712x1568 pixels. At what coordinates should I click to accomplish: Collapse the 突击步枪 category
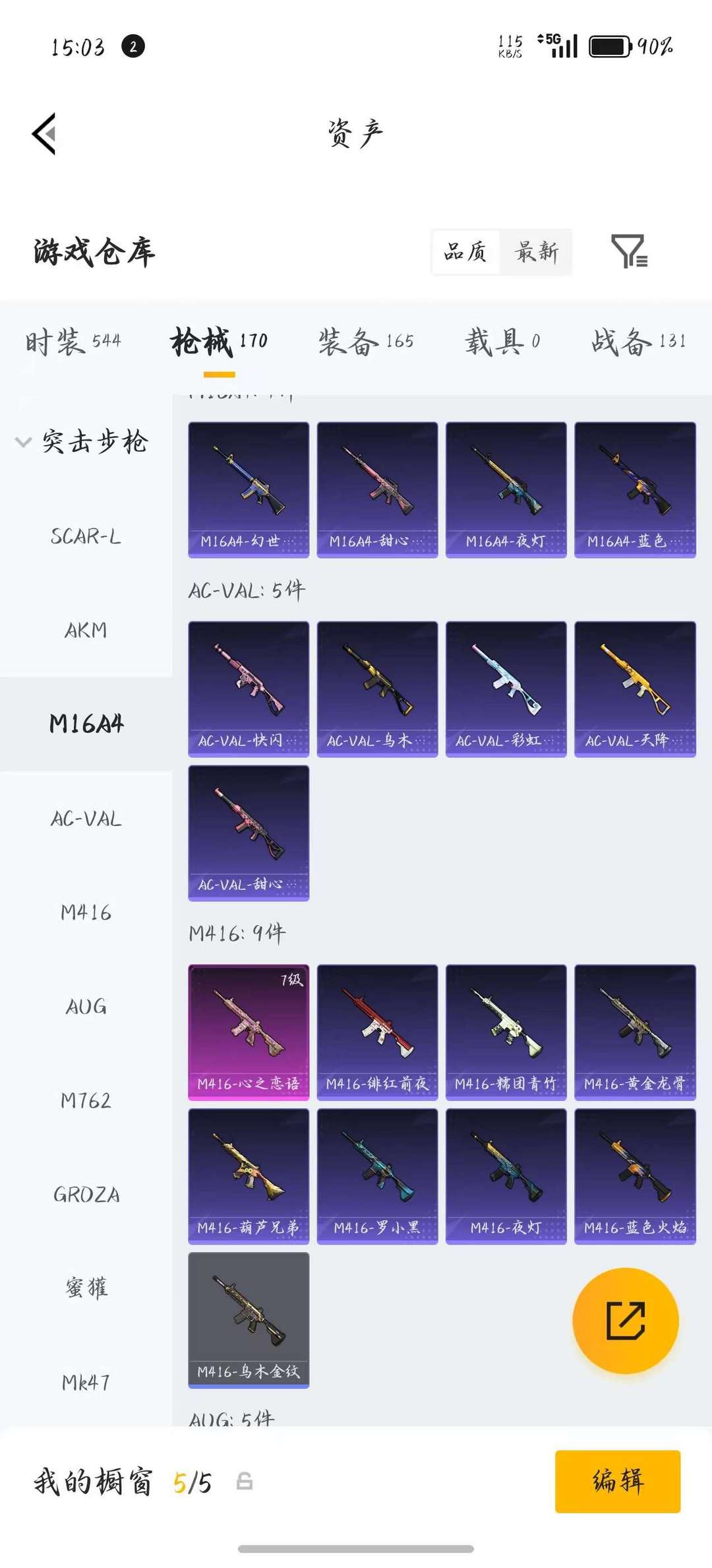click(82, 441)
